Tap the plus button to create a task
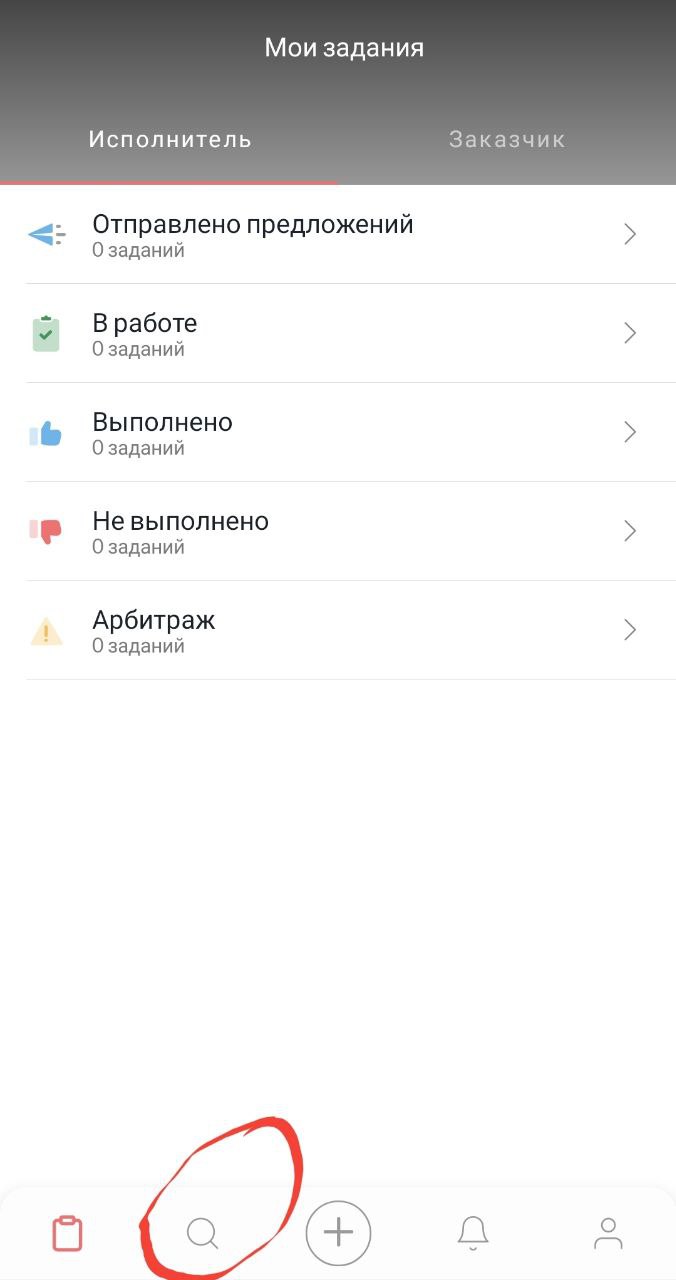The height and width of the screenshot is (1280, 676). pos(338,1233)
